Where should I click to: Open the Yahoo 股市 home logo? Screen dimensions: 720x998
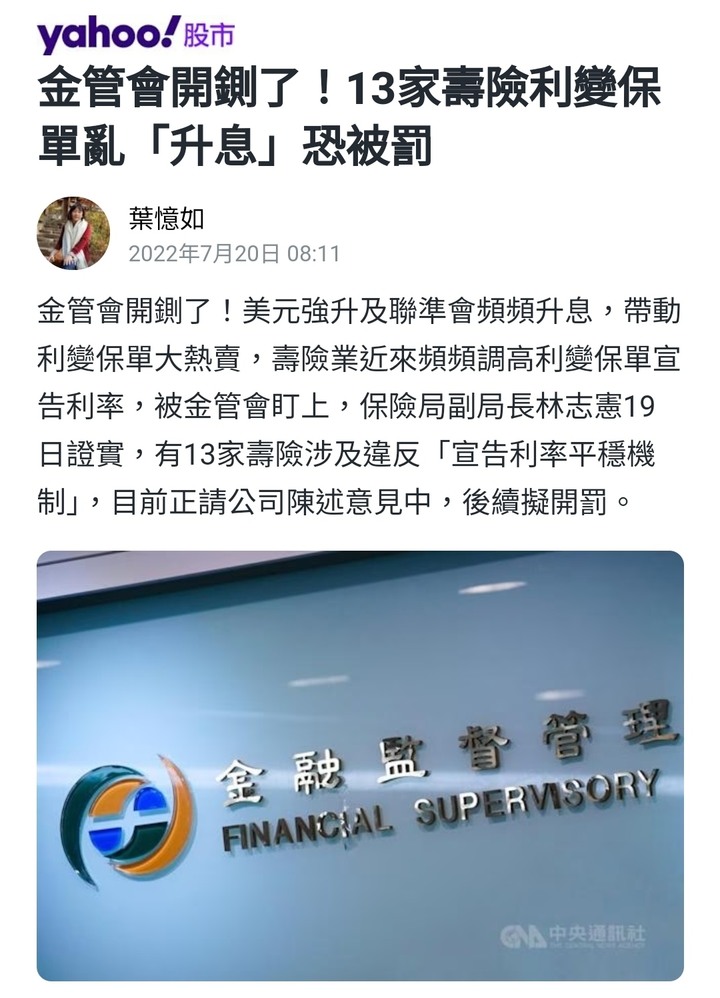[135, 35]
